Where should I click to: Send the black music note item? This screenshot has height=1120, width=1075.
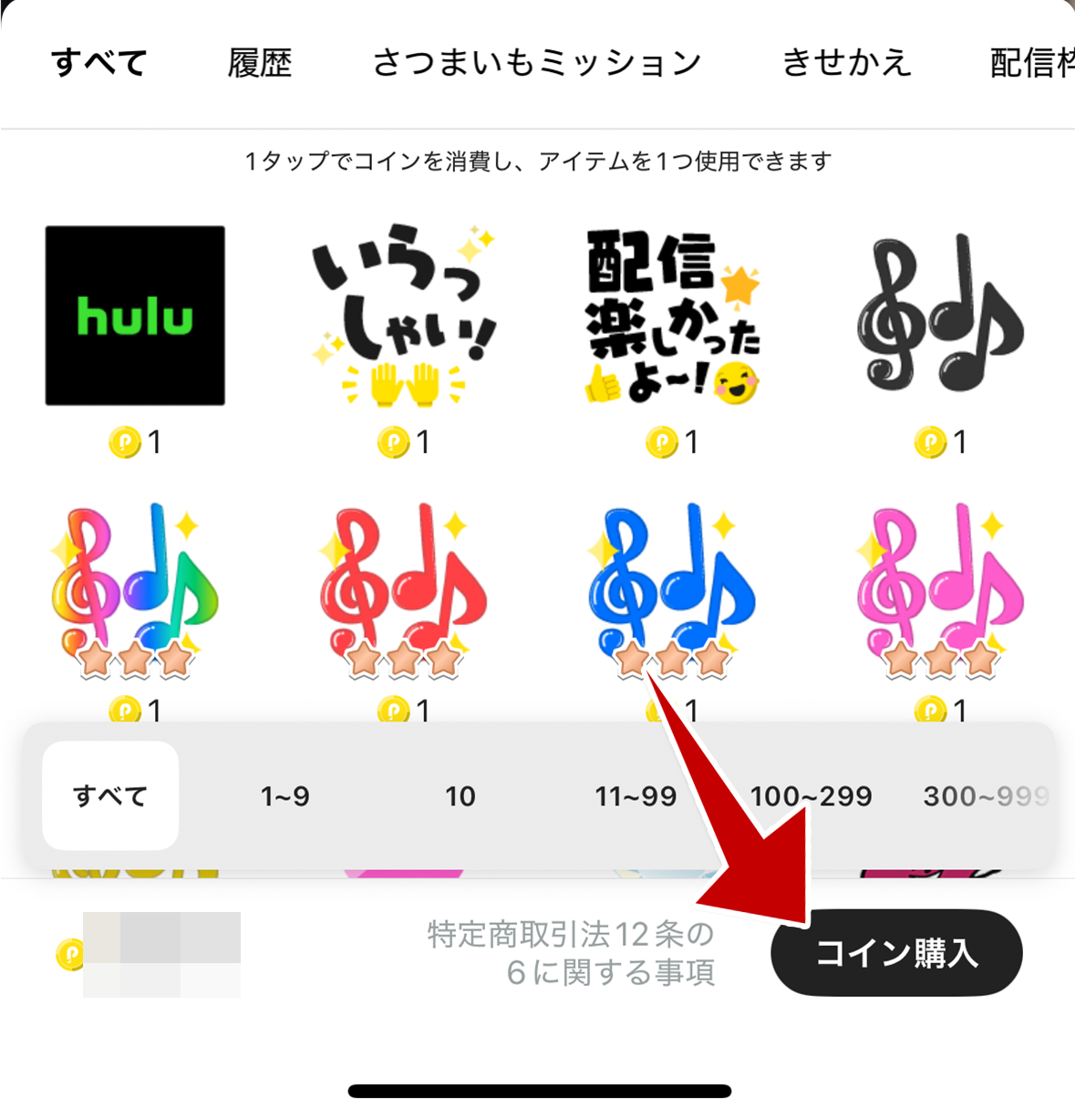click(x=940, y=316)
